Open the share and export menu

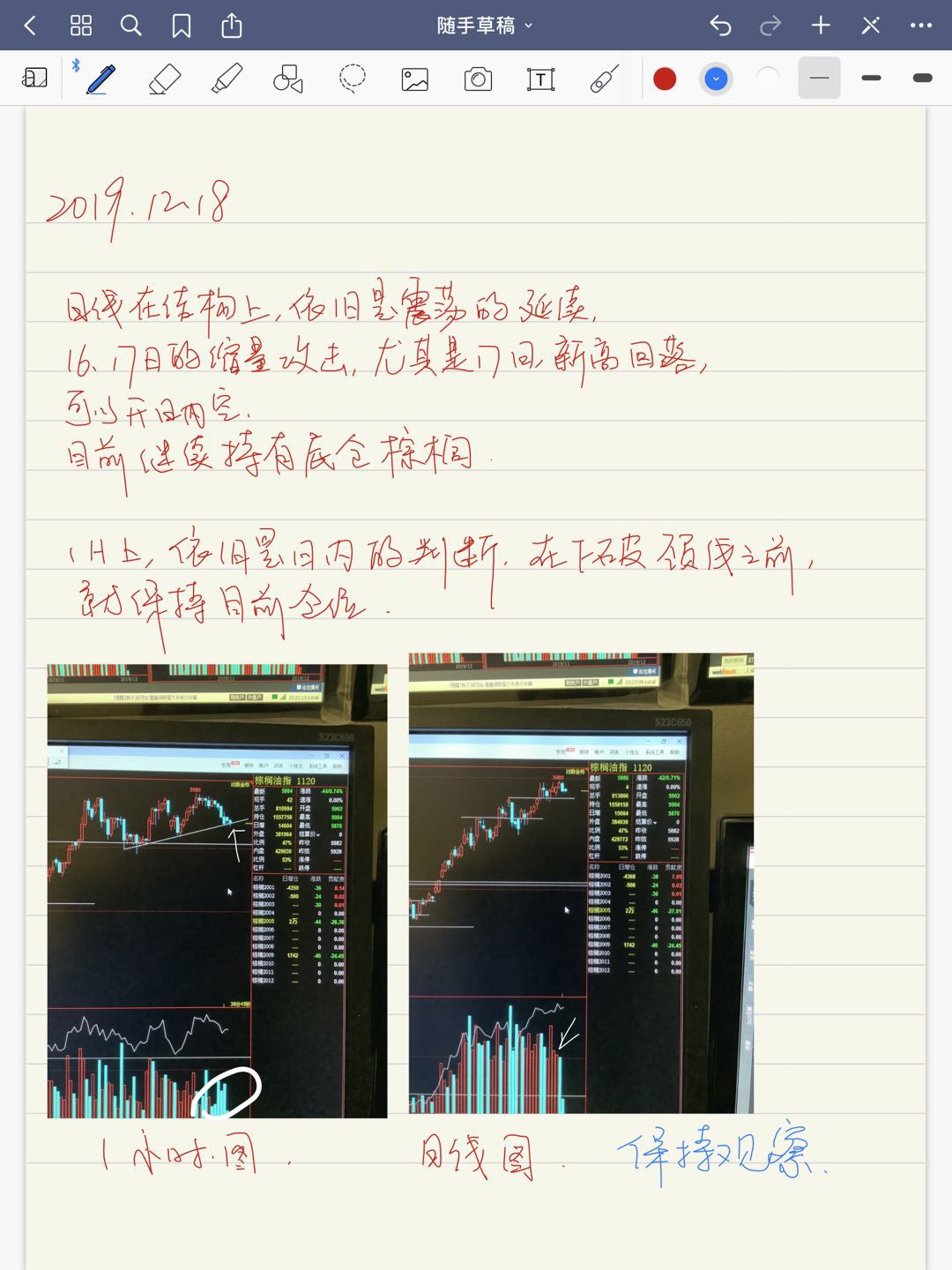(x=231, y=26)
